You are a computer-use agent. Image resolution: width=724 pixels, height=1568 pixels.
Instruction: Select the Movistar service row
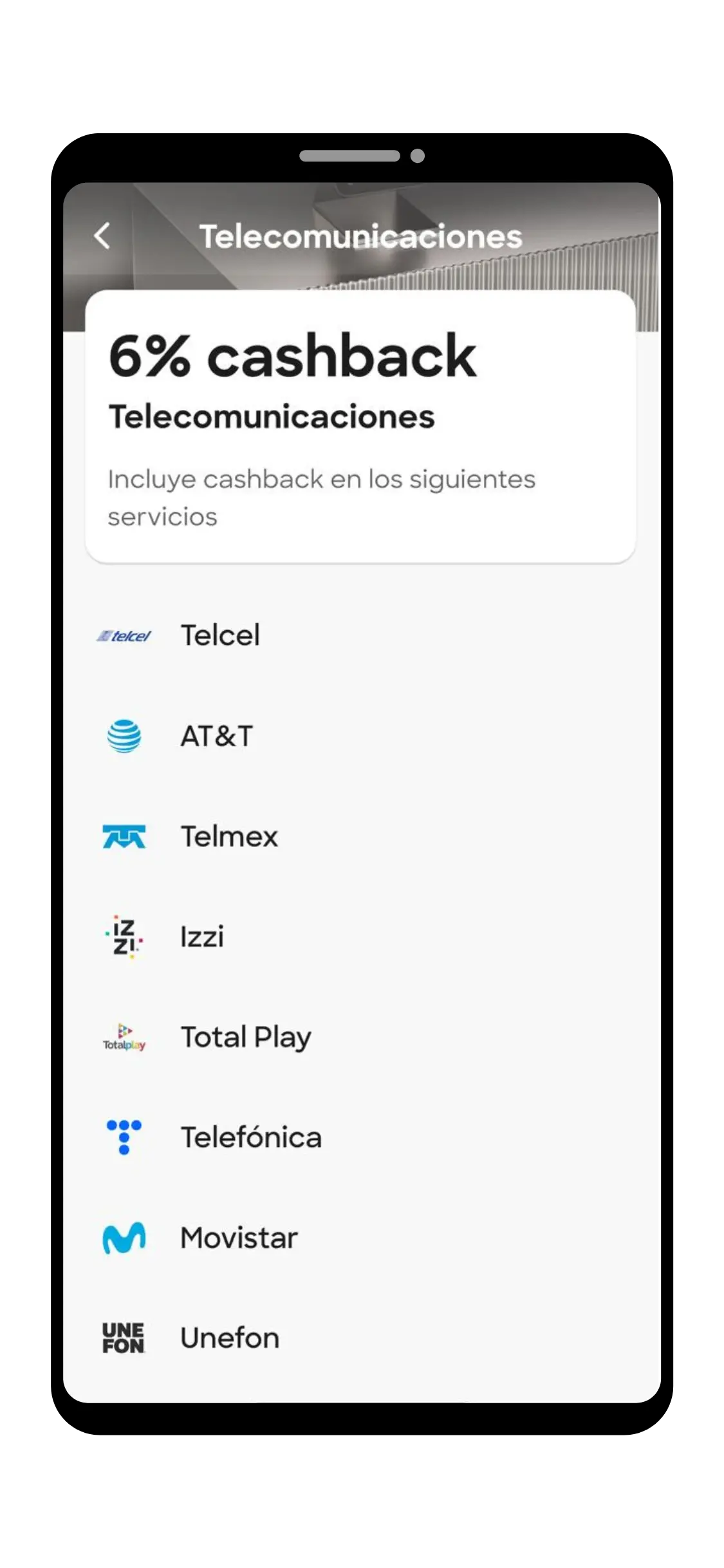239,1237
